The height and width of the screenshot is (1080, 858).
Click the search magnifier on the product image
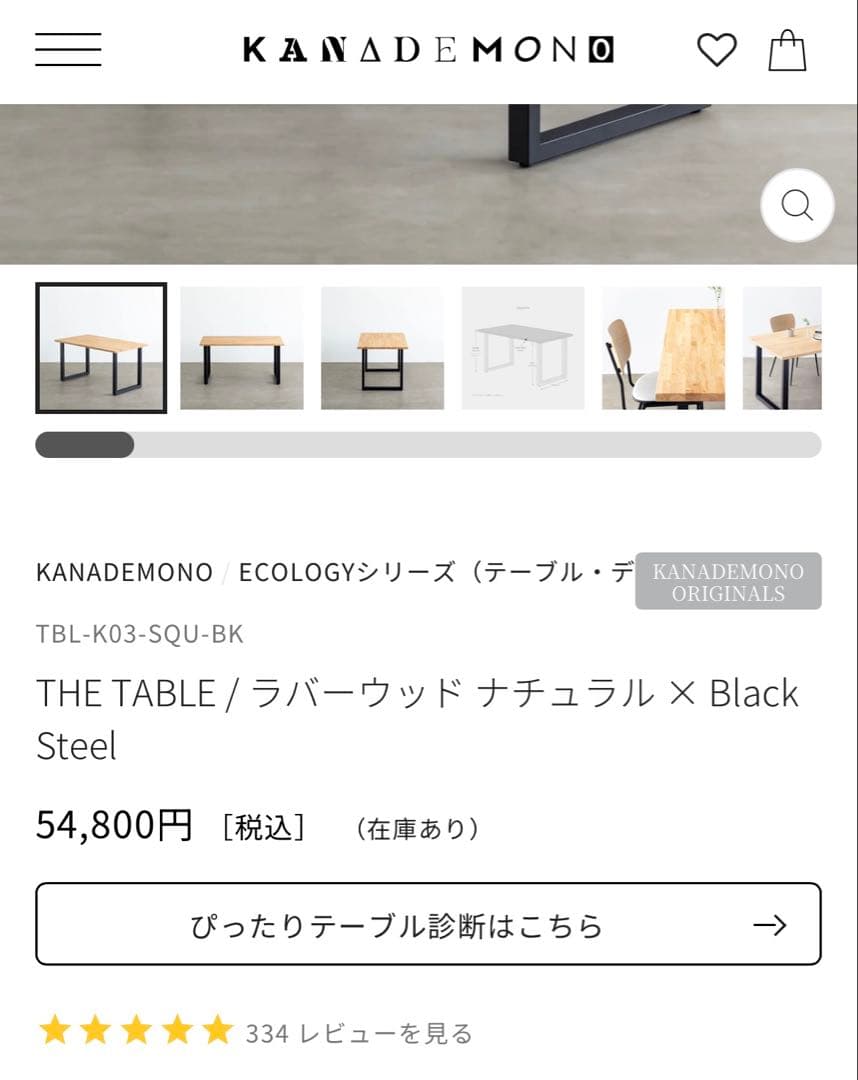click(x=797, y=205)
